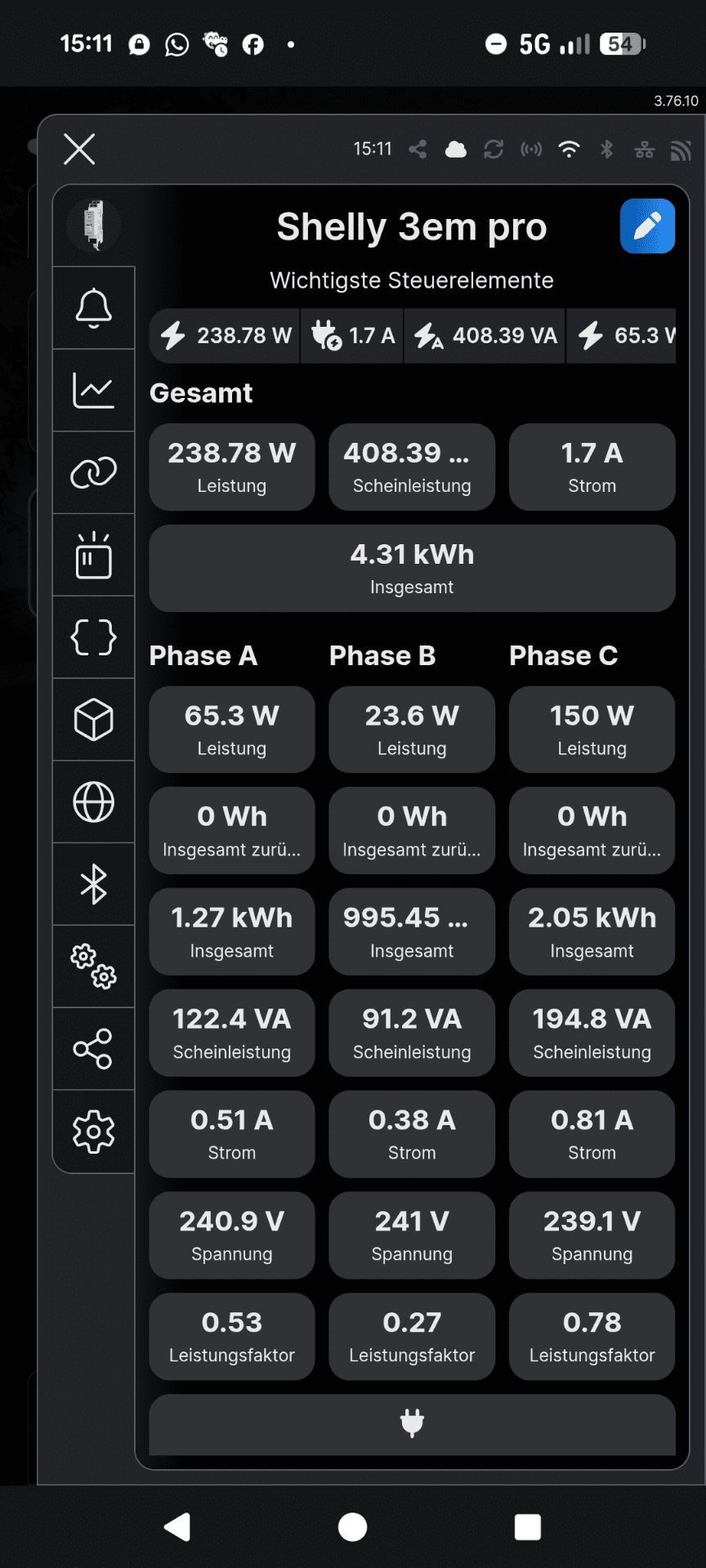706x1568 pixels.
Task: Open the linked devices chain tab
Action: click(x=94, y=472)
